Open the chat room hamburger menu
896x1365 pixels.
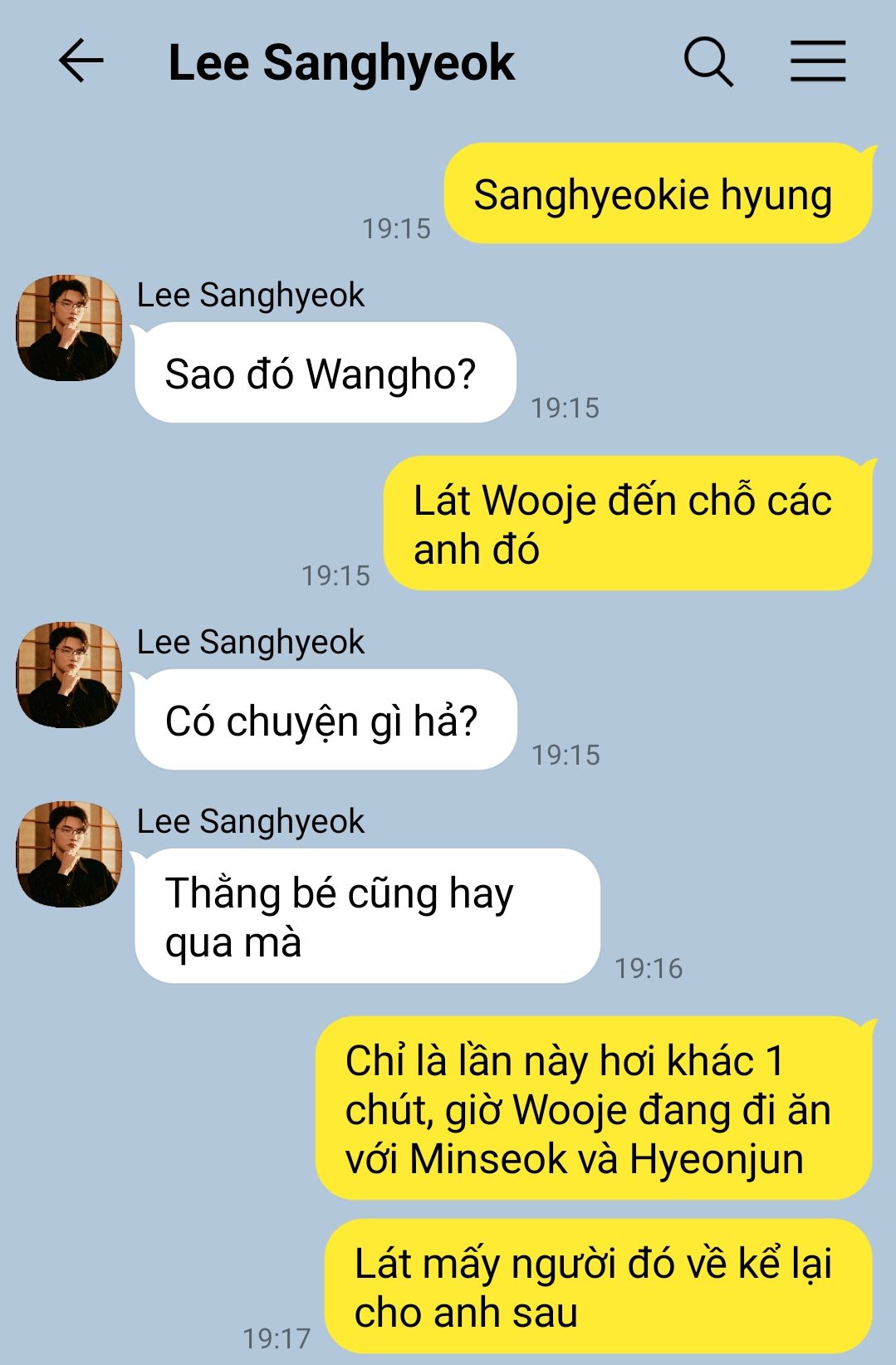click(817, 61)
